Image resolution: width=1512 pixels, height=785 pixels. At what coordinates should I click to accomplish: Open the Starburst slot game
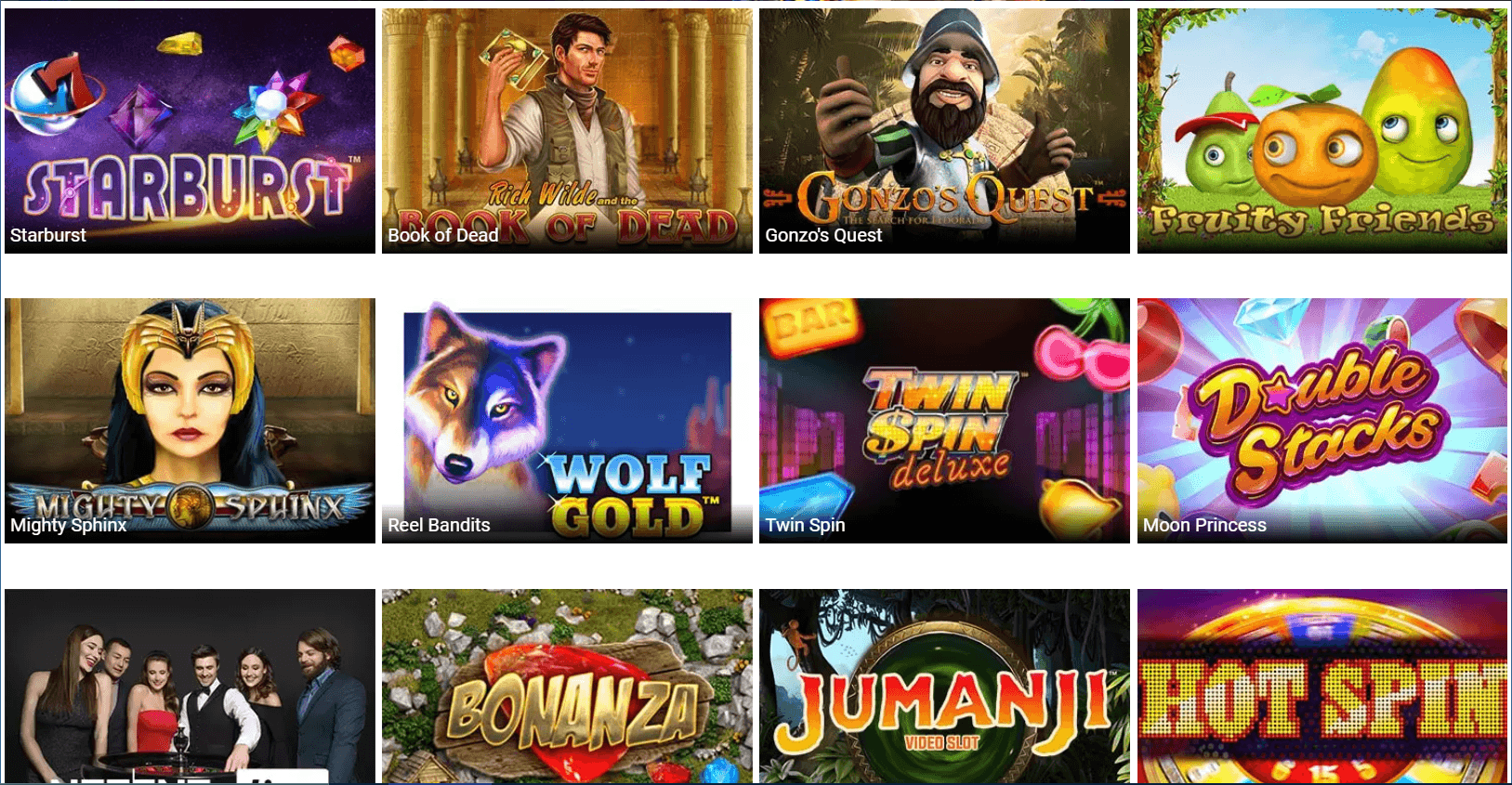point(190,130)
